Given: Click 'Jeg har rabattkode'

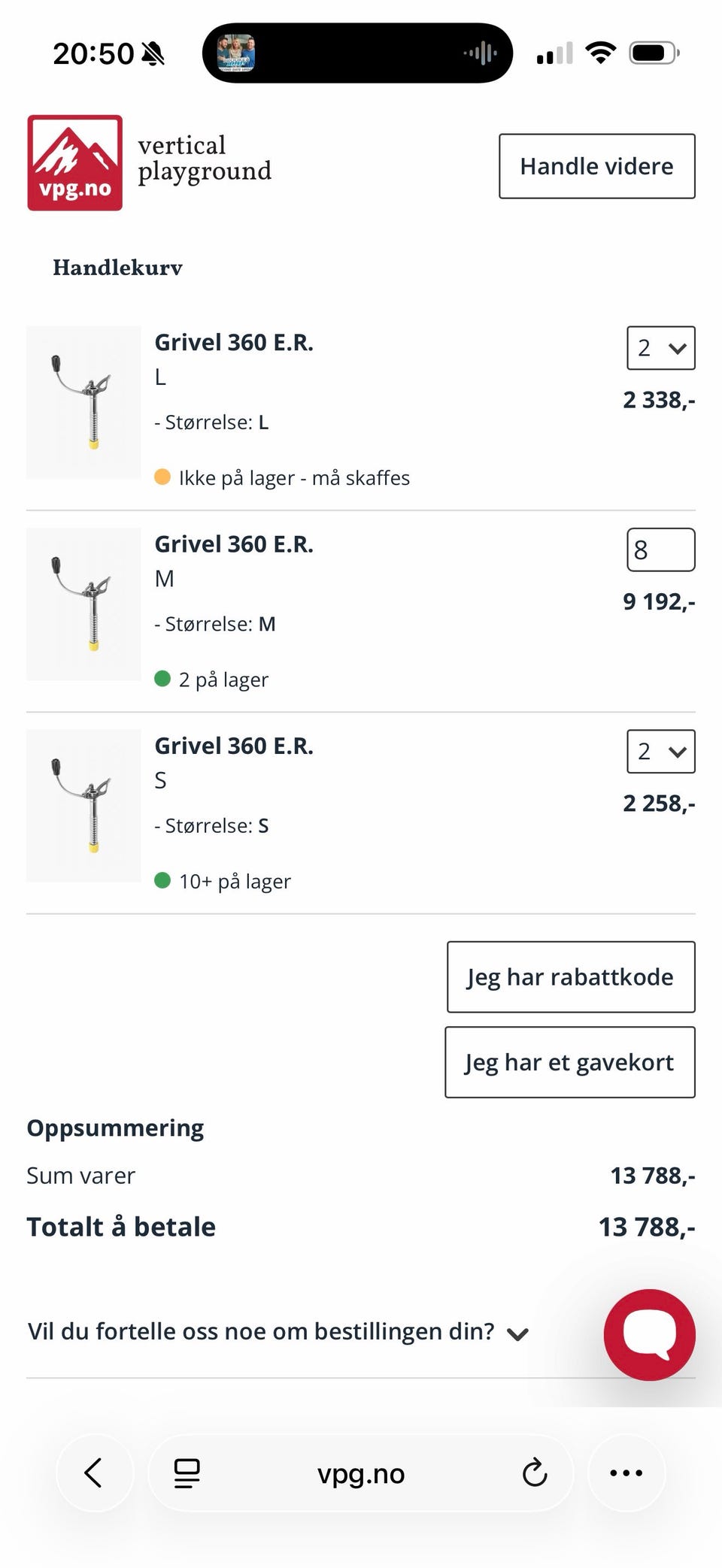Looking at the screenshot, I should pyautogui.click(x=570, y=977).
